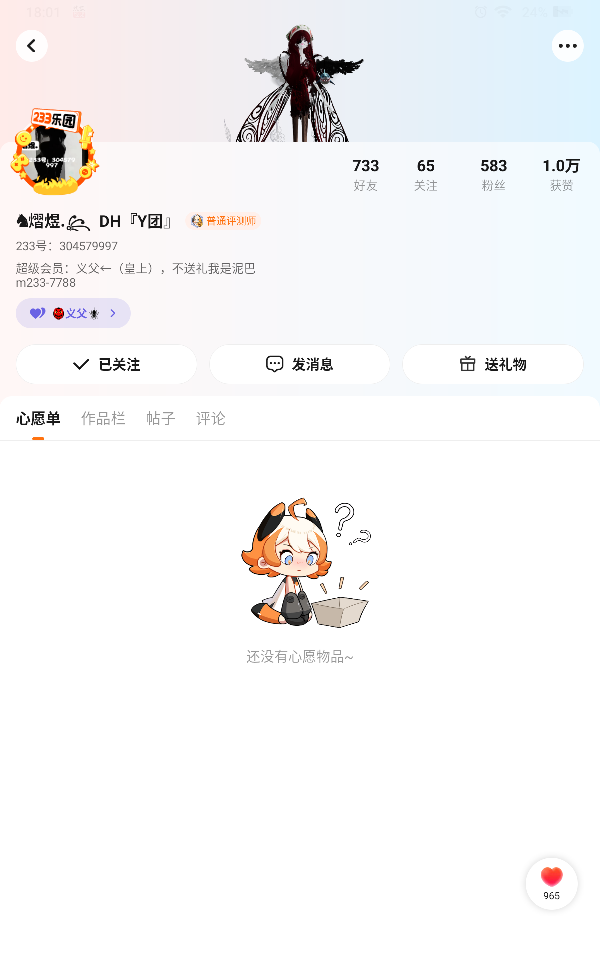Viewport: 600px width, 960px height.
Task: Send a message via 发消息
Action: [x=299, y=365]
